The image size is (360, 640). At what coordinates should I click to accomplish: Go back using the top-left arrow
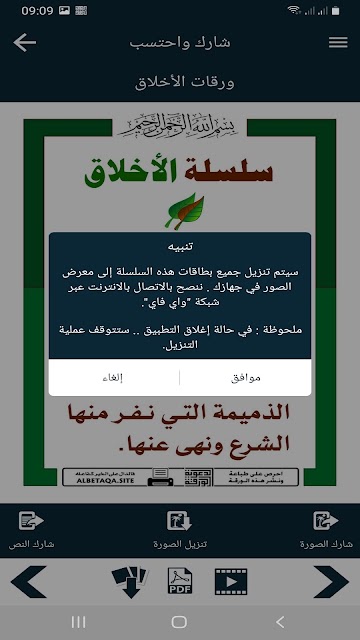click(24, 42)
